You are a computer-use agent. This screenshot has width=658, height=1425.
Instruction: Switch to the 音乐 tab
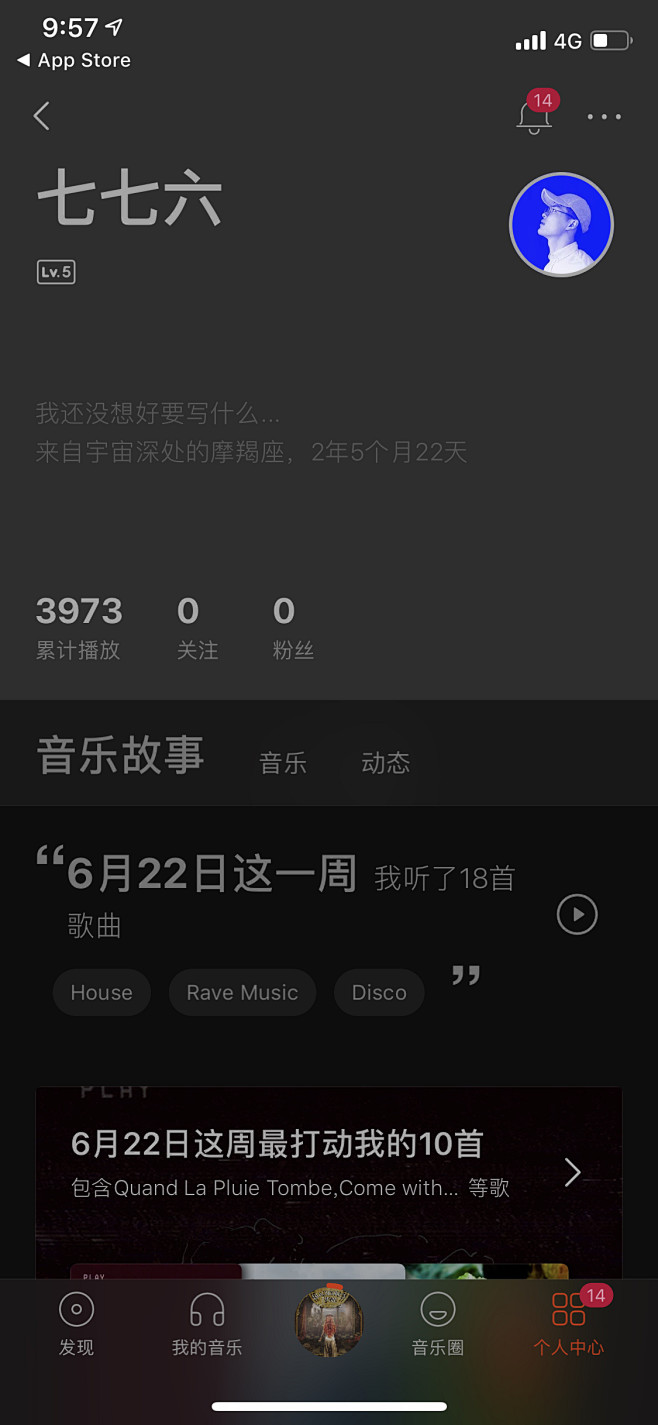click(x=283, y=763)
